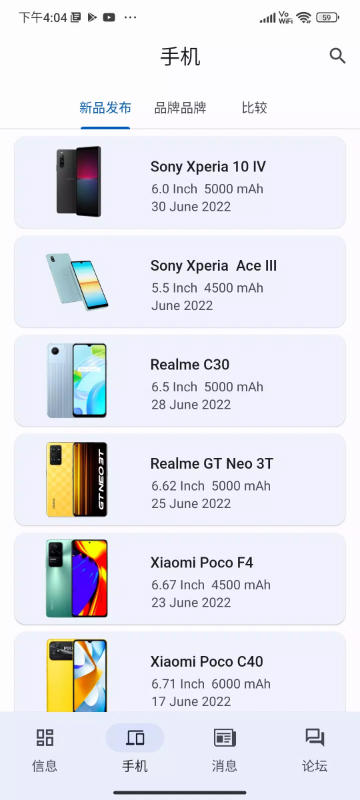This screenshot has width=360, height=800.
Task: Open the search icon in the top bar
Action: (337, 56)
